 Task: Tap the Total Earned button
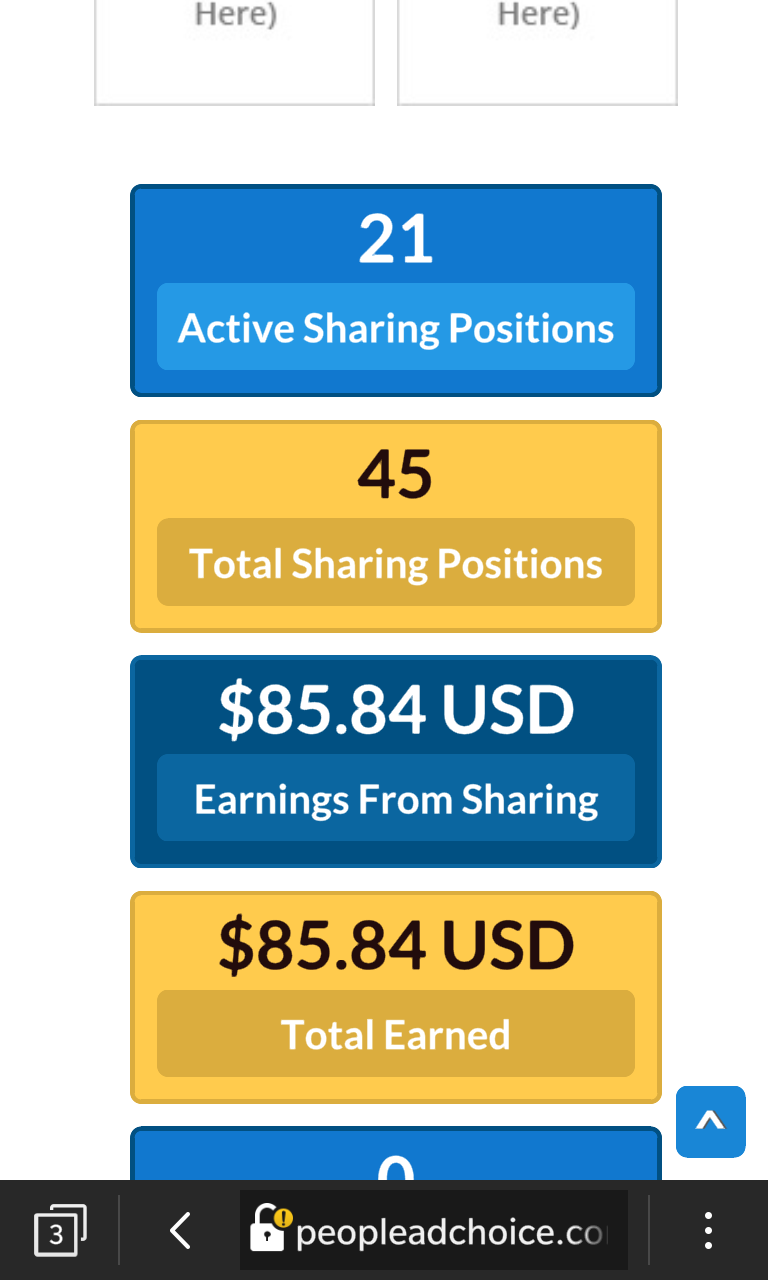click(x=396, y=1034)
